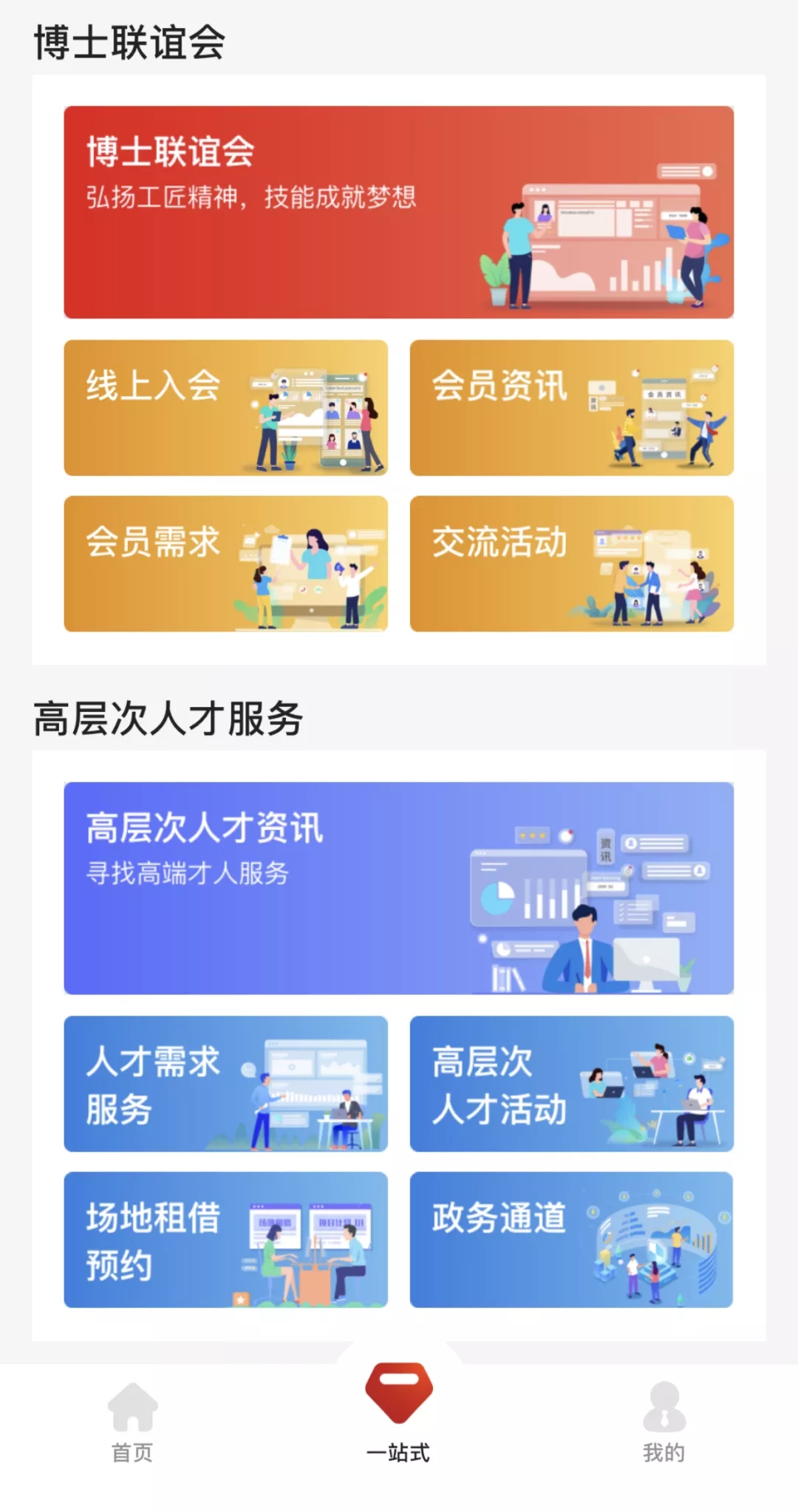Select 高层次人才活动 card
Viewport: 798px width, 1512px height.
tap(571, 1084)
